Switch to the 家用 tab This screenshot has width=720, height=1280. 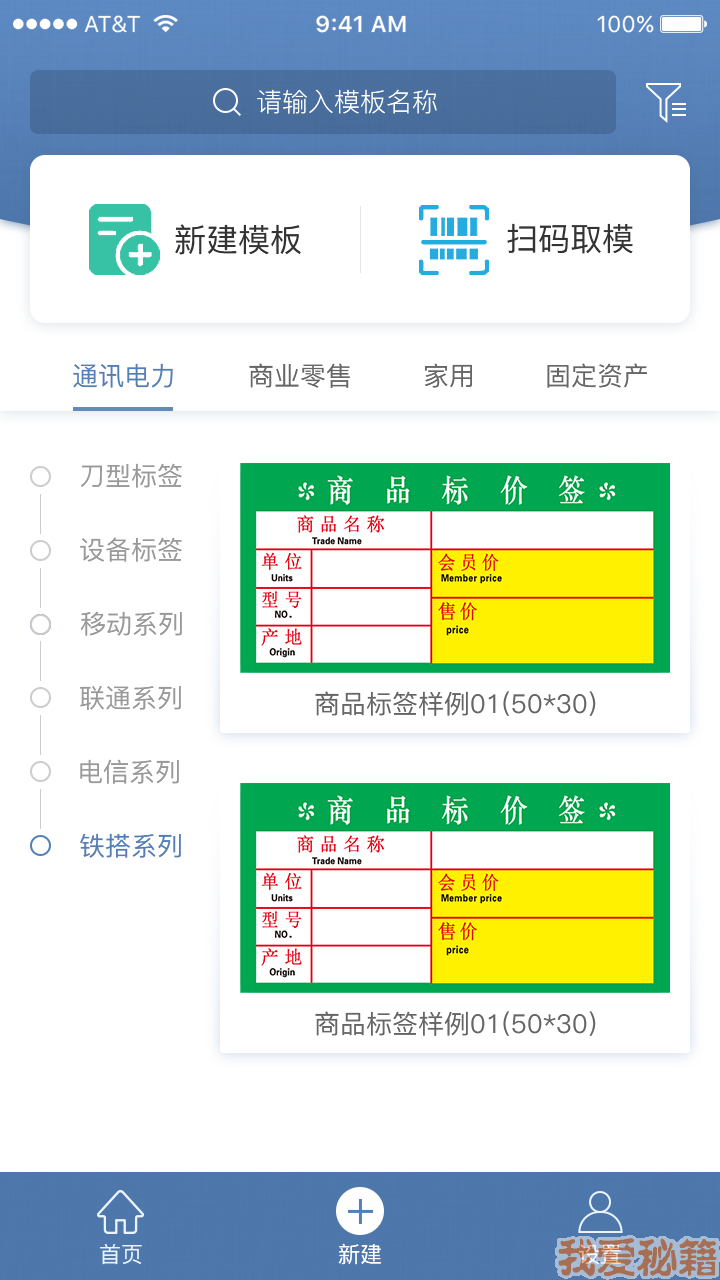click(x=448, y=377)
